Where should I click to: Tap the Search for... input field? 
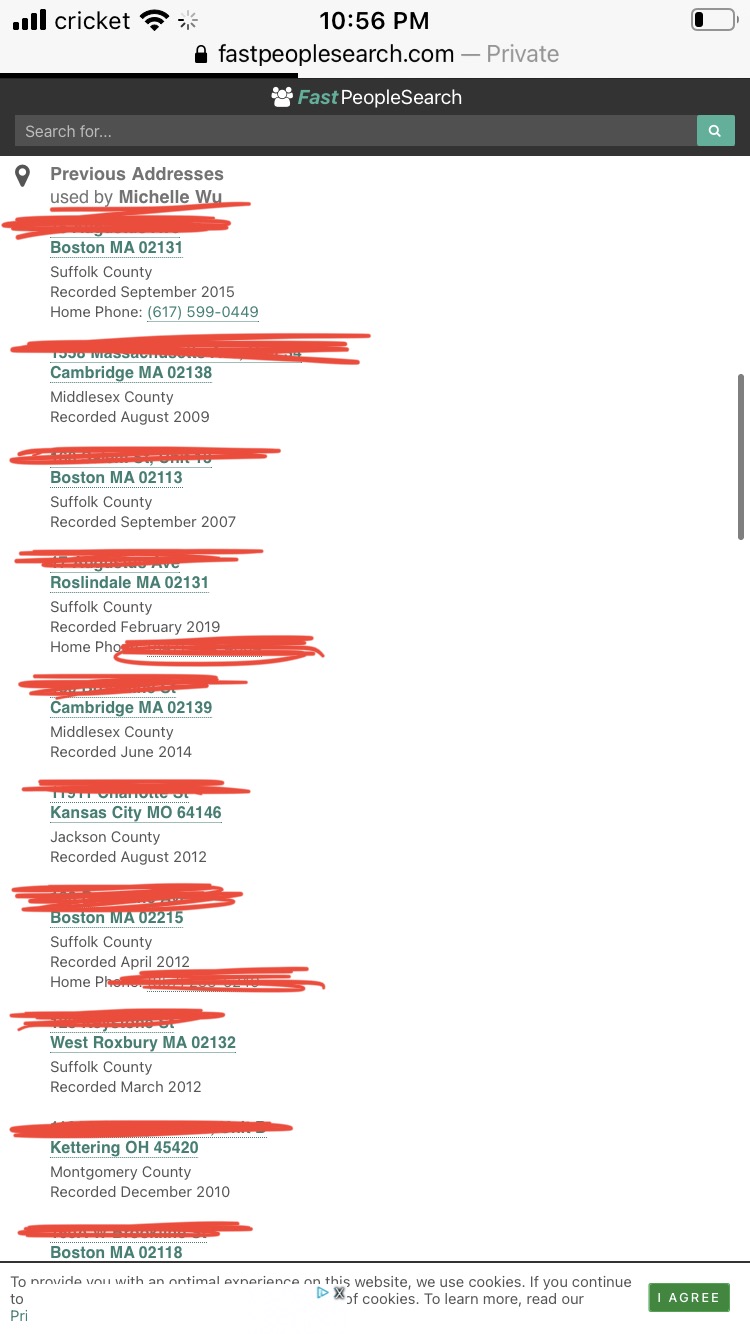[x=355, y=131]
